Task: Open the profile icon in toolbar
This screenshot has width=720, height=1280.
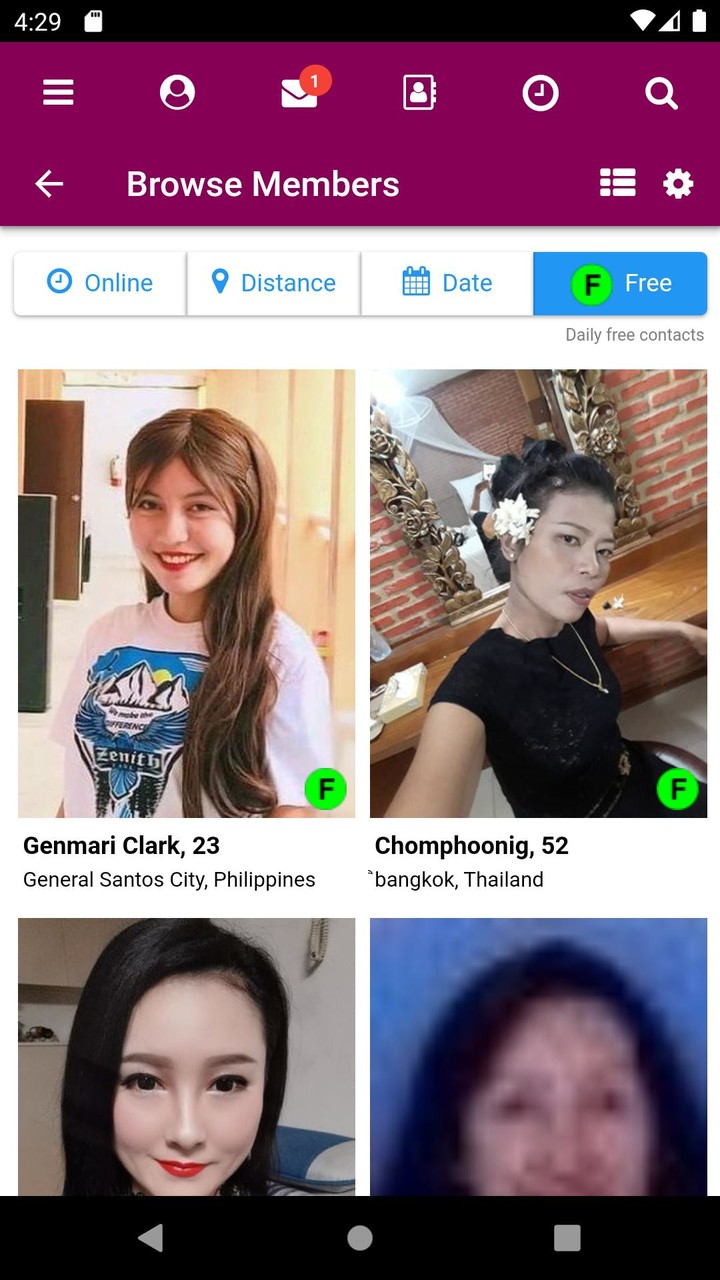Action: click(177, 93)
